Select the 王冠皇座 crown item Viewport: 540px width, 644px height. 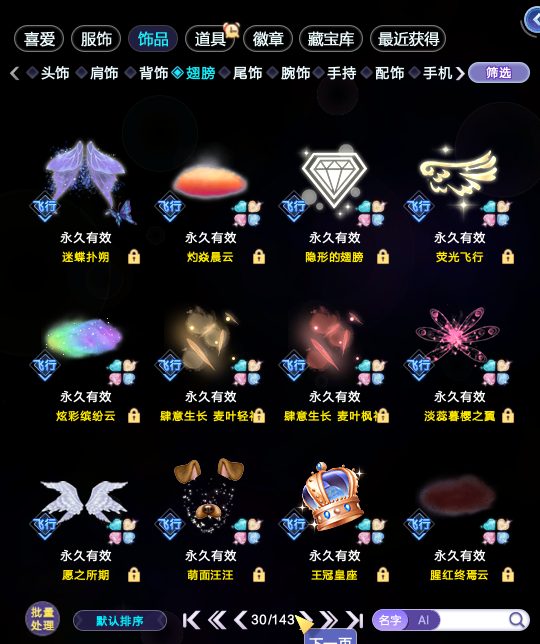(334, 520)
